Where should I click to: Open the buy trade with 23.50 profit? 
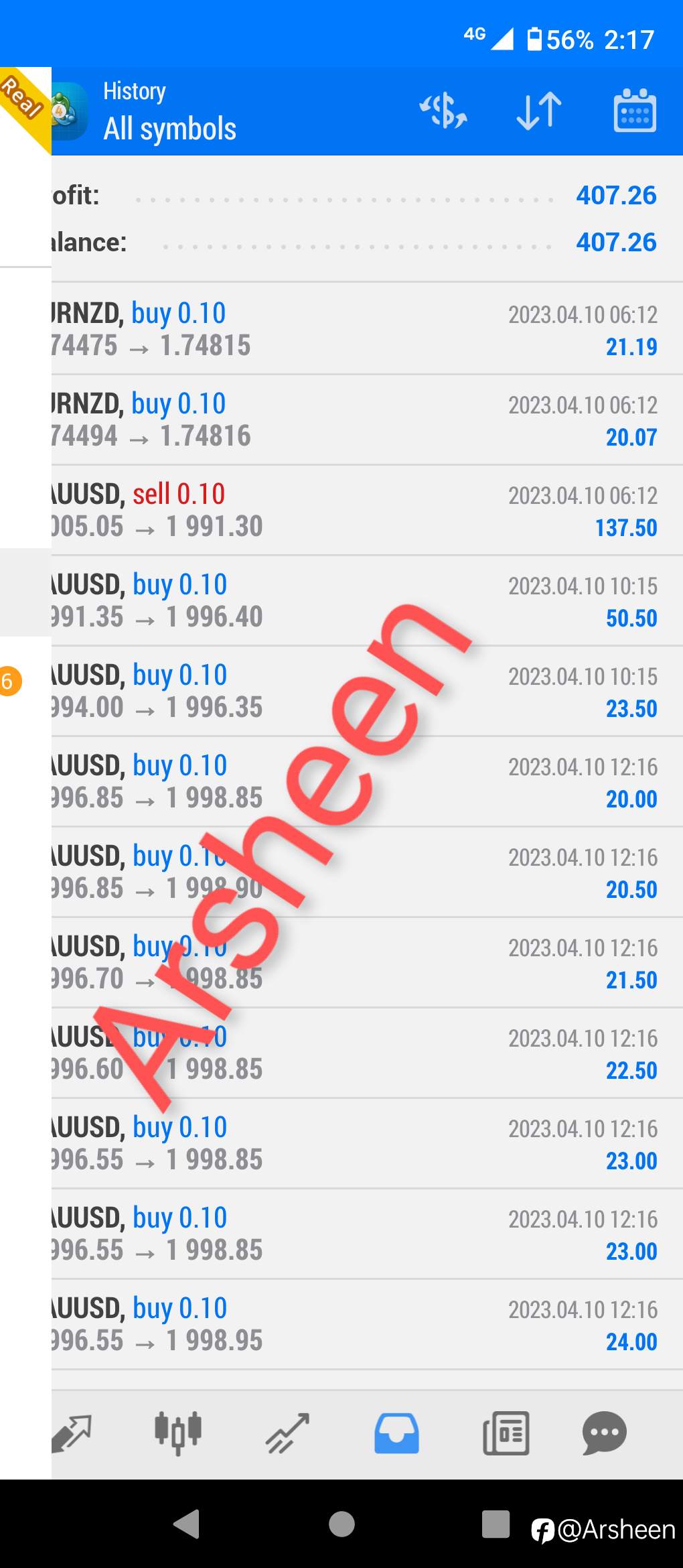point(367,692)
